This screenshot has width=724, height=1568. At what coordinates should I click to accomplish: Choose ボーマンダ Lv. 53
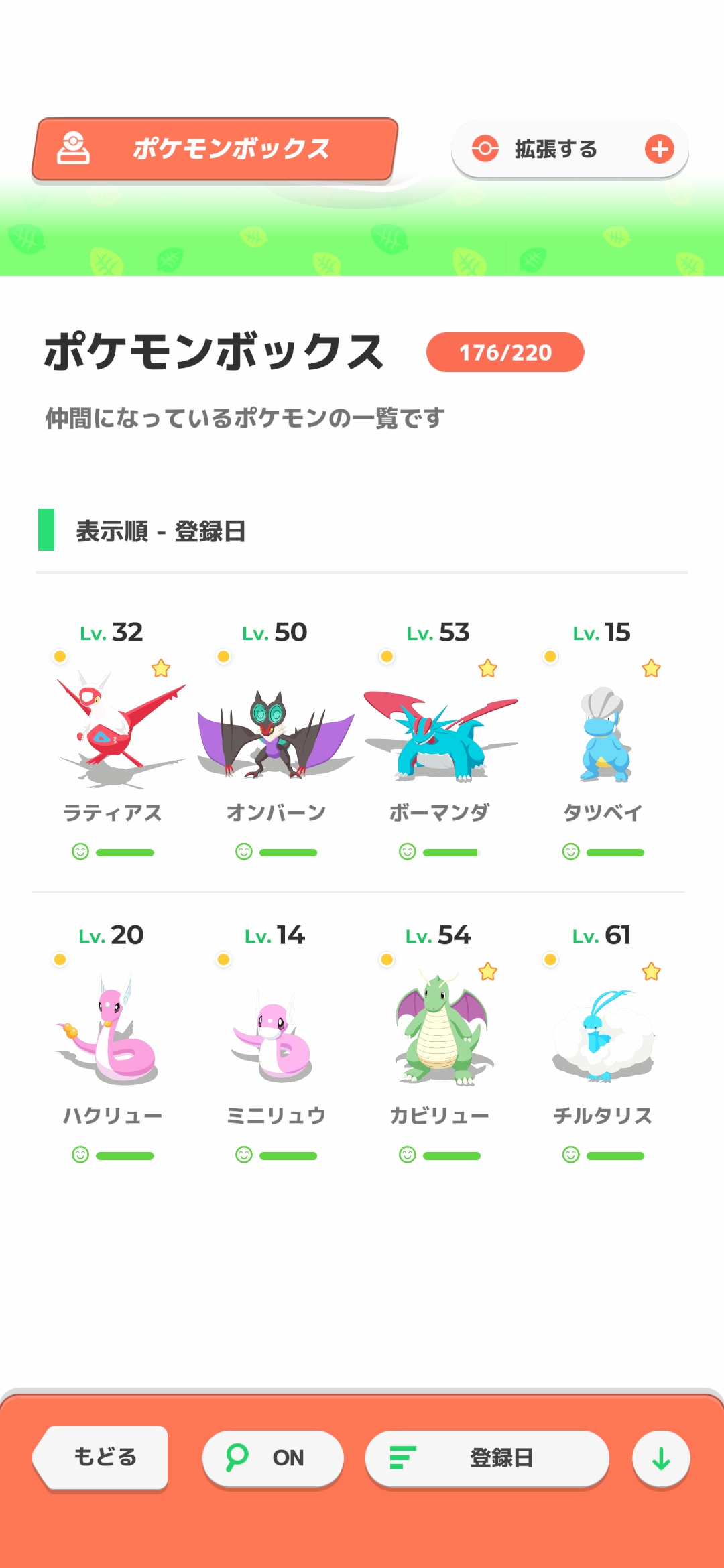point(439,740)
